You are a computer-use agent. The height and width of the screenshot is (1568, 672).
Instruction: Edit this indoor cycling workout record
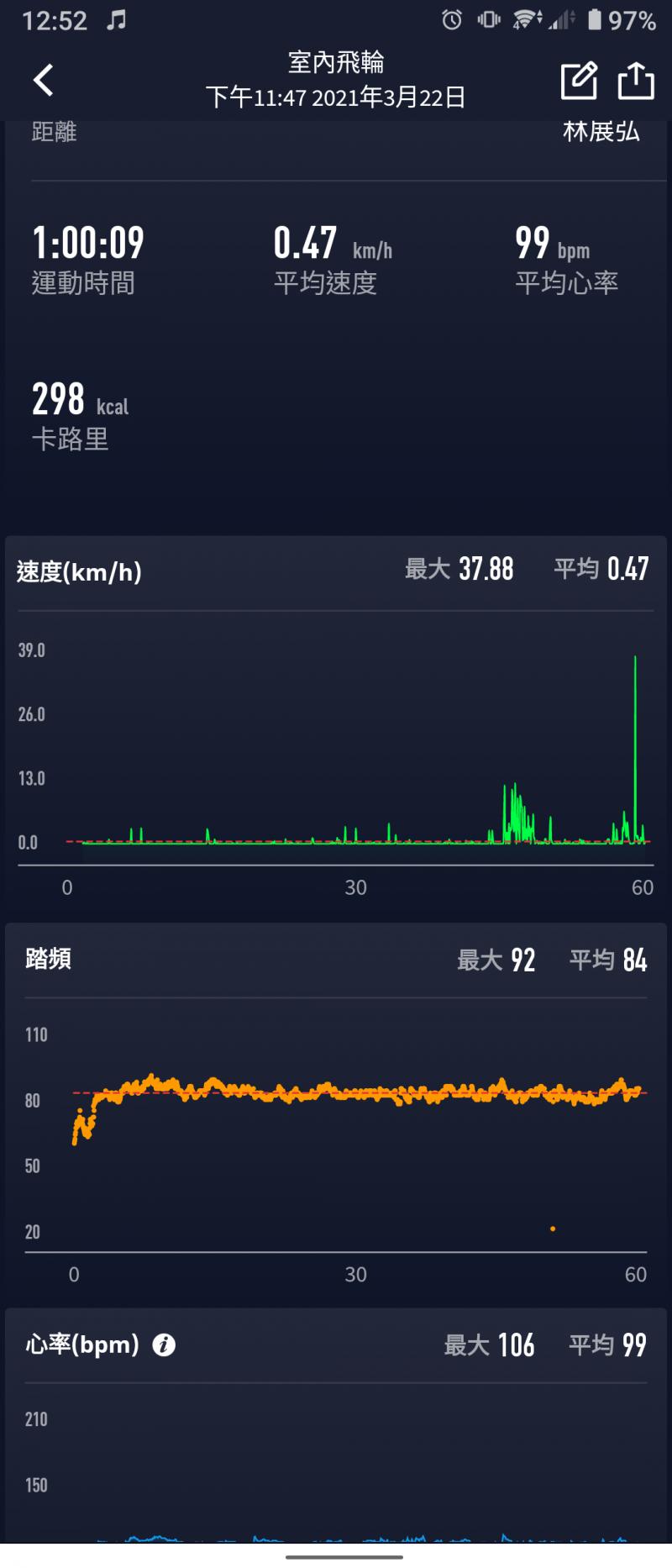tap(579, 81)
